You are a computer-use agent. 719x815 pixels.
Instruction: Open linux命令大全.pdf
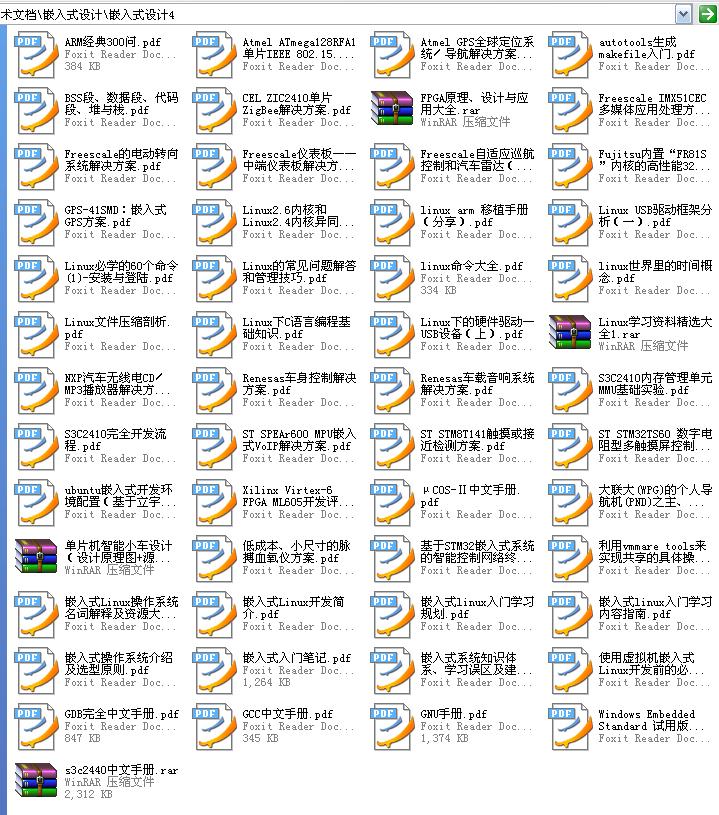coord(394,278)
